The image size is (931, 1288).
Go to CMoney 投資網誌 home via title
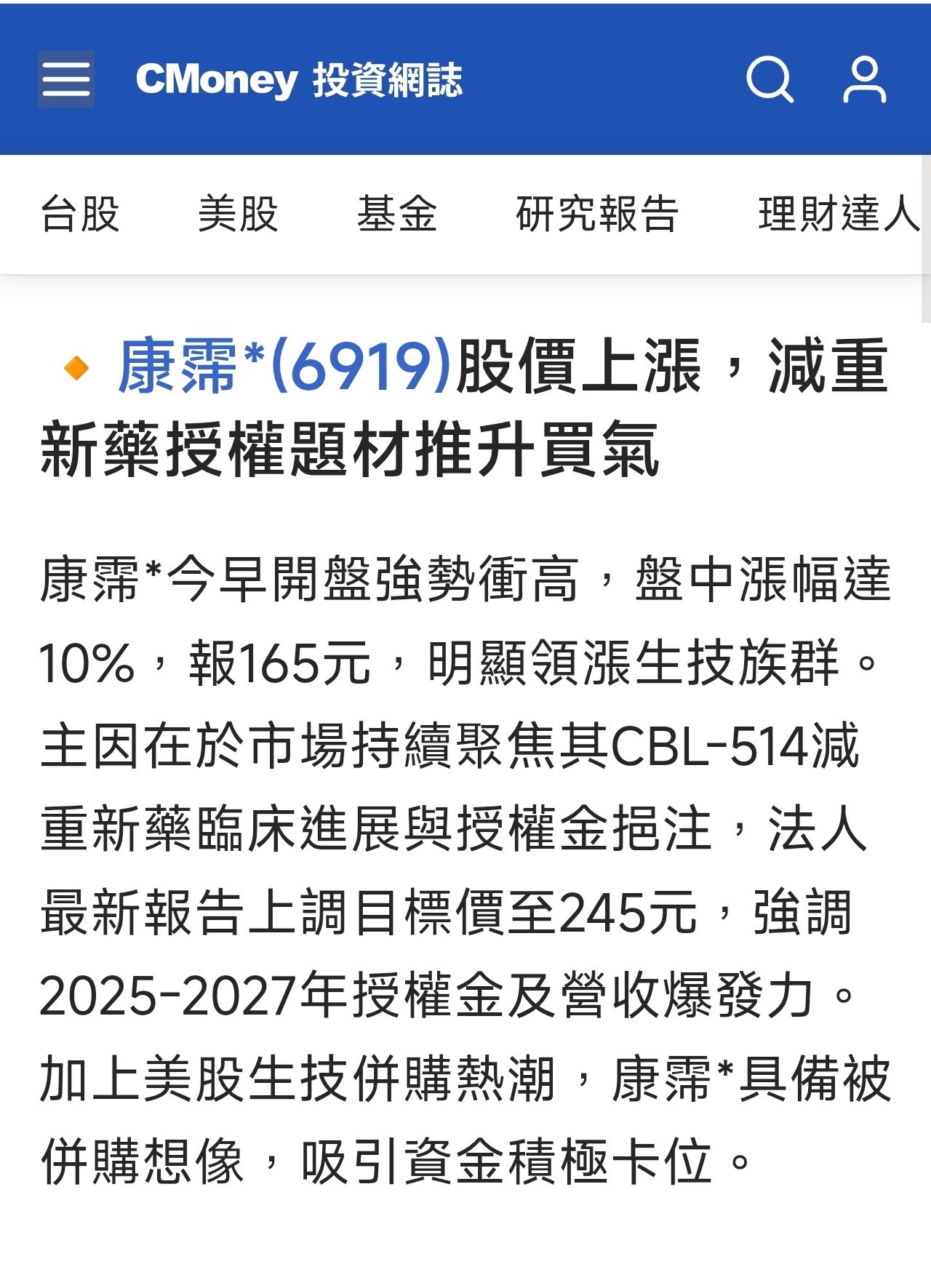click(299, 79)
